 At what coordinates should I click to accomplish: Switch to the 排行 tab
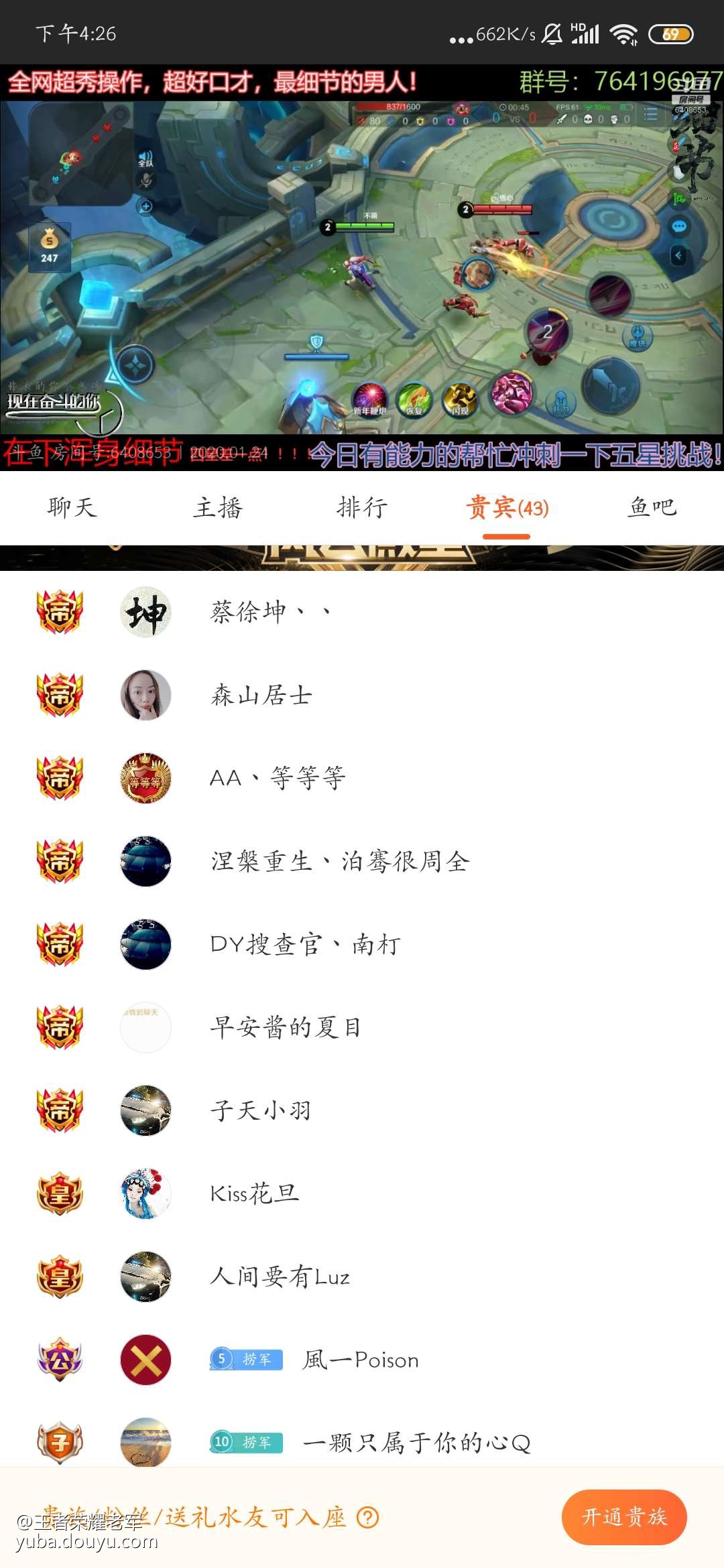[362, 507]
